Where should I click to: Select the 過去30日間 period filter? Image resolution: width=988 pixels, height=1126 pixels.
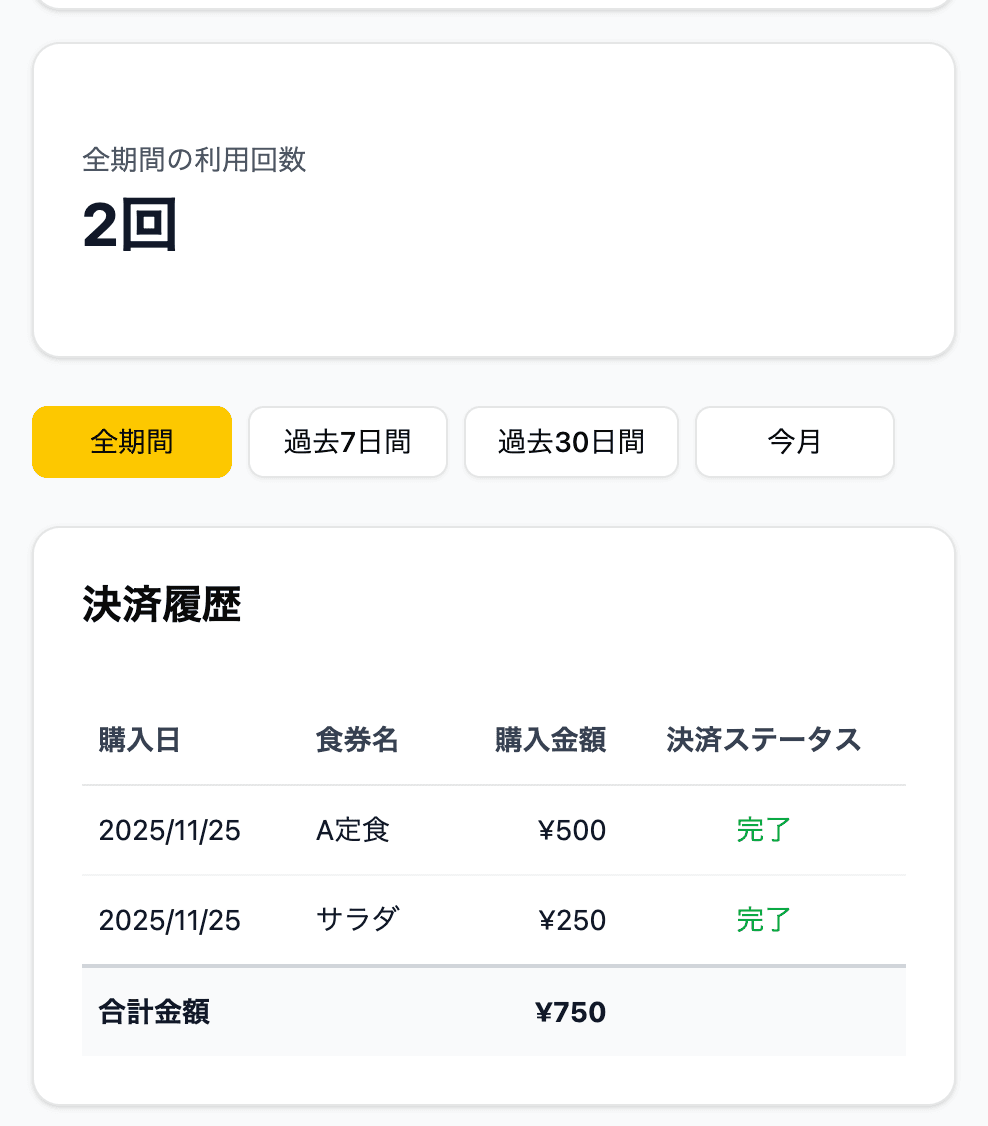pos(571,441)
